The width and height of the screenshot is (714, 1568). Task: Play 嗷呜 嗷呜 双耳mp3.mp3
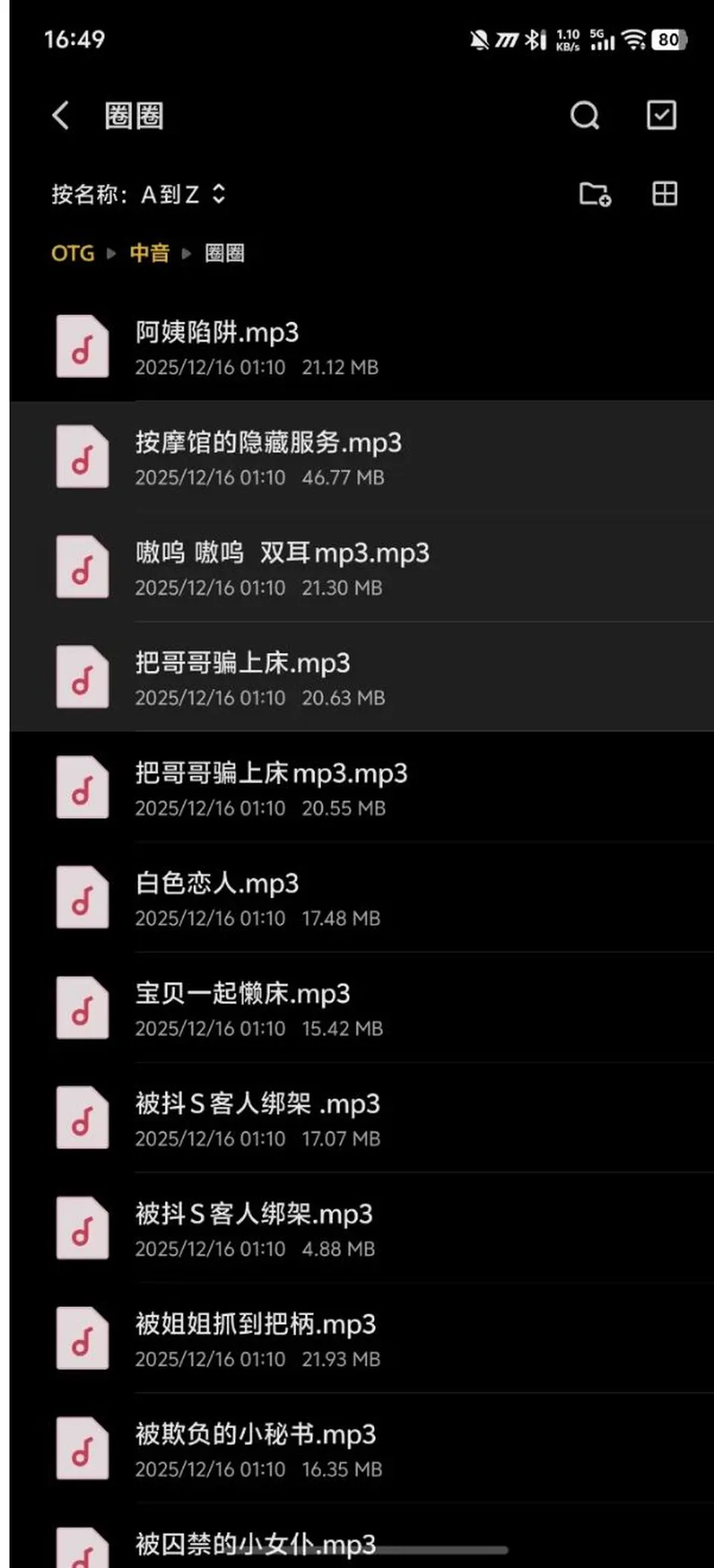click(x=361, y=567)
